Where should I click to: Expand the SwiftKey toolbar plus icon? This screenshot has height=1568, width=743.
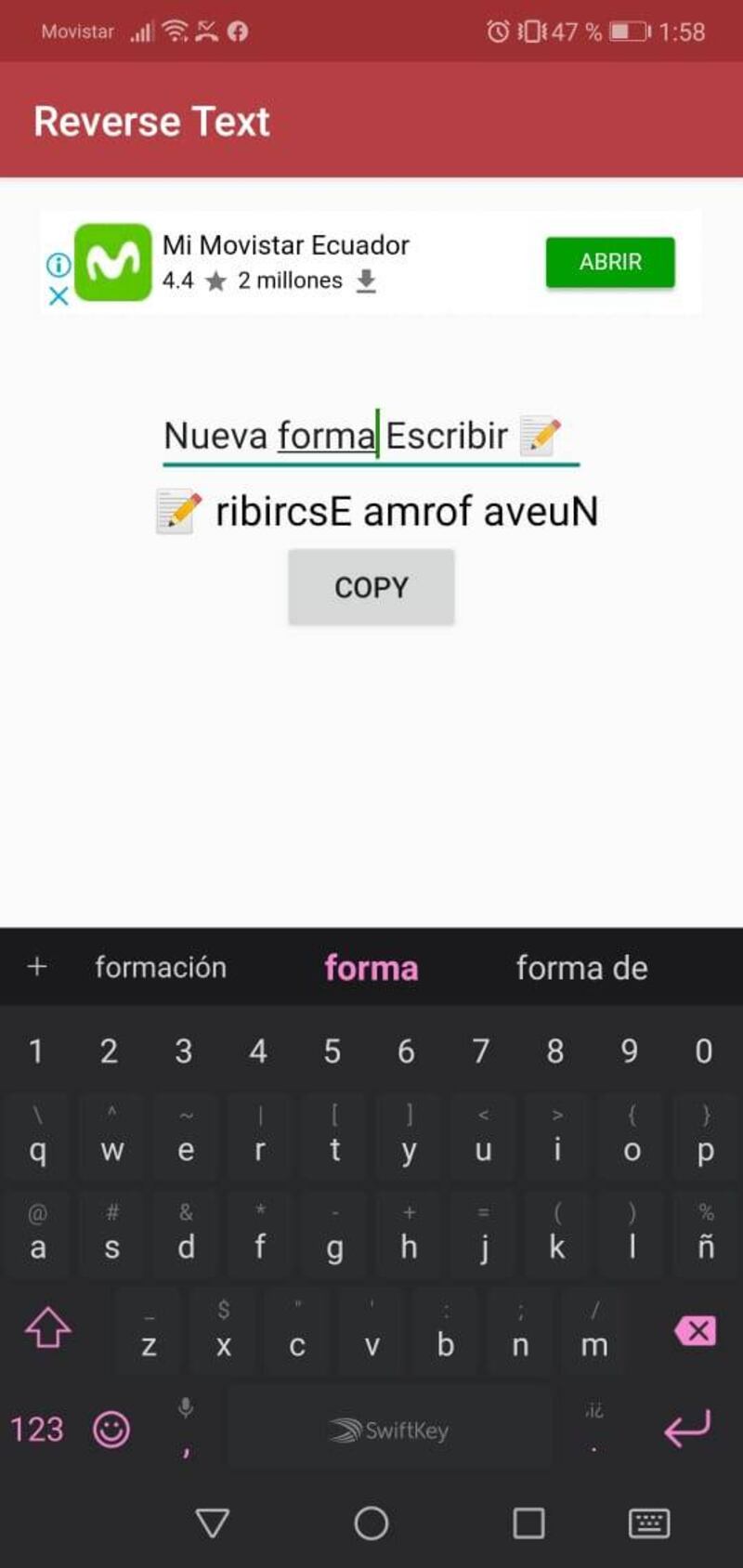(37, 967)
